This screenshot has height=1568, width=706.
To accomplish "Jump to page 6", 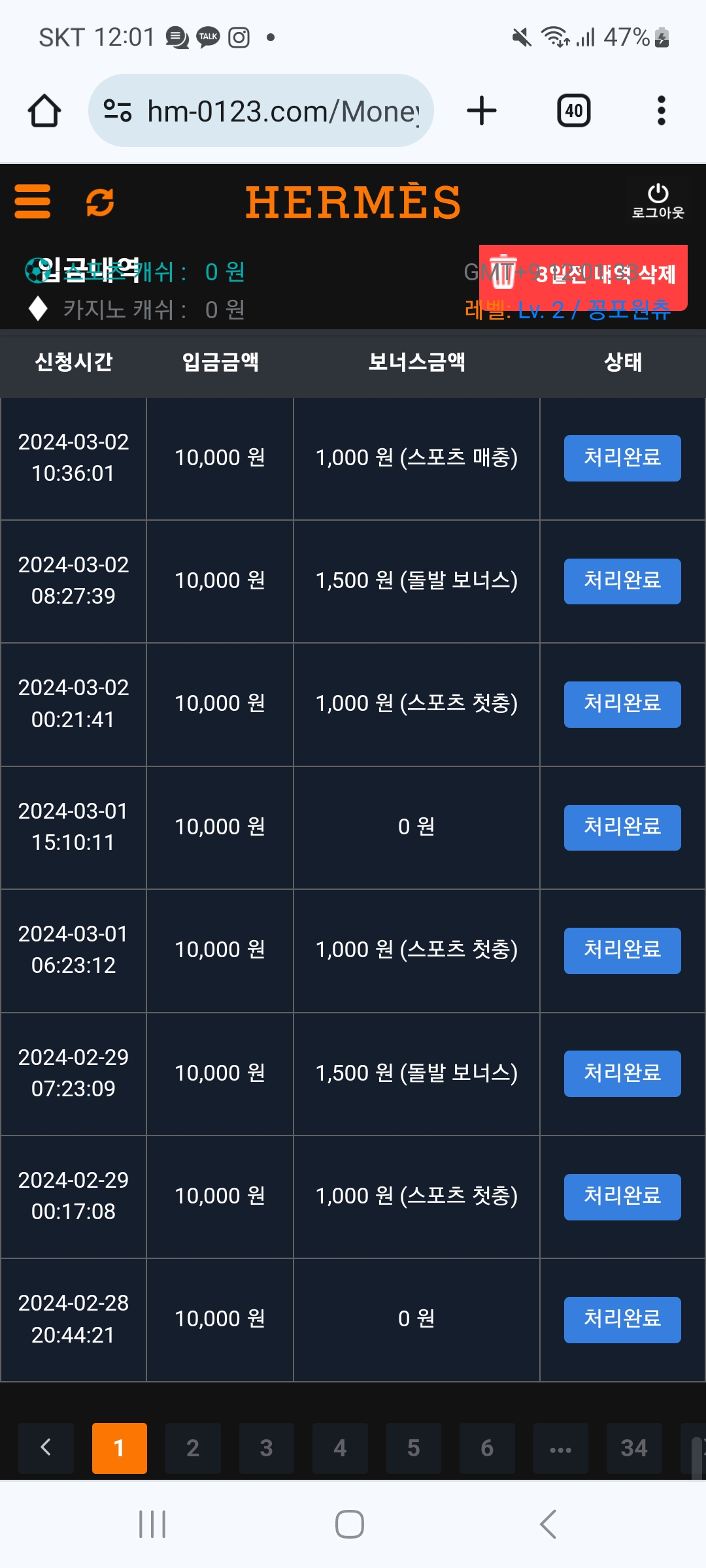I will pos(487,1448).
